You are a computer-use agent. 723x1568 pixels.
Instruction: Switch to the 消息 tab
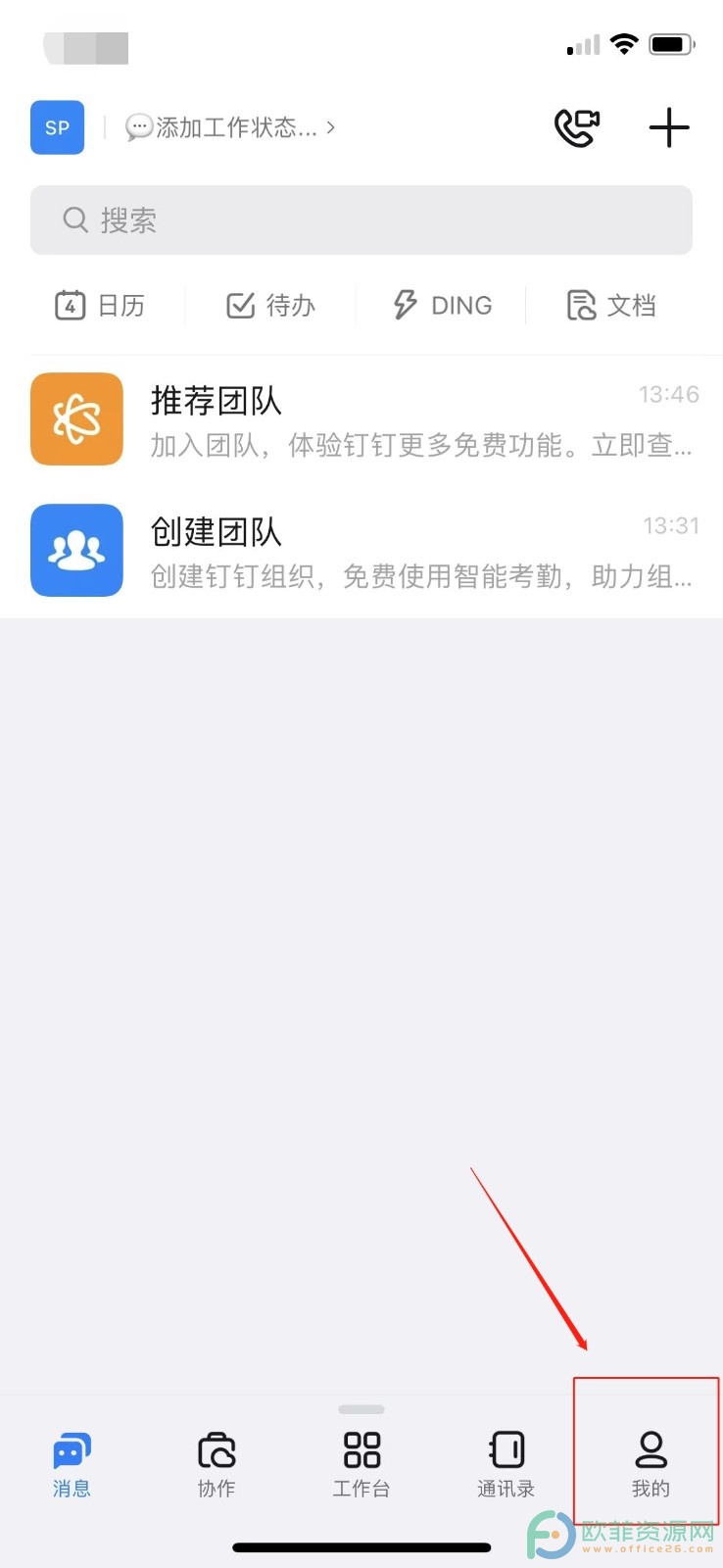(72, 1465)
